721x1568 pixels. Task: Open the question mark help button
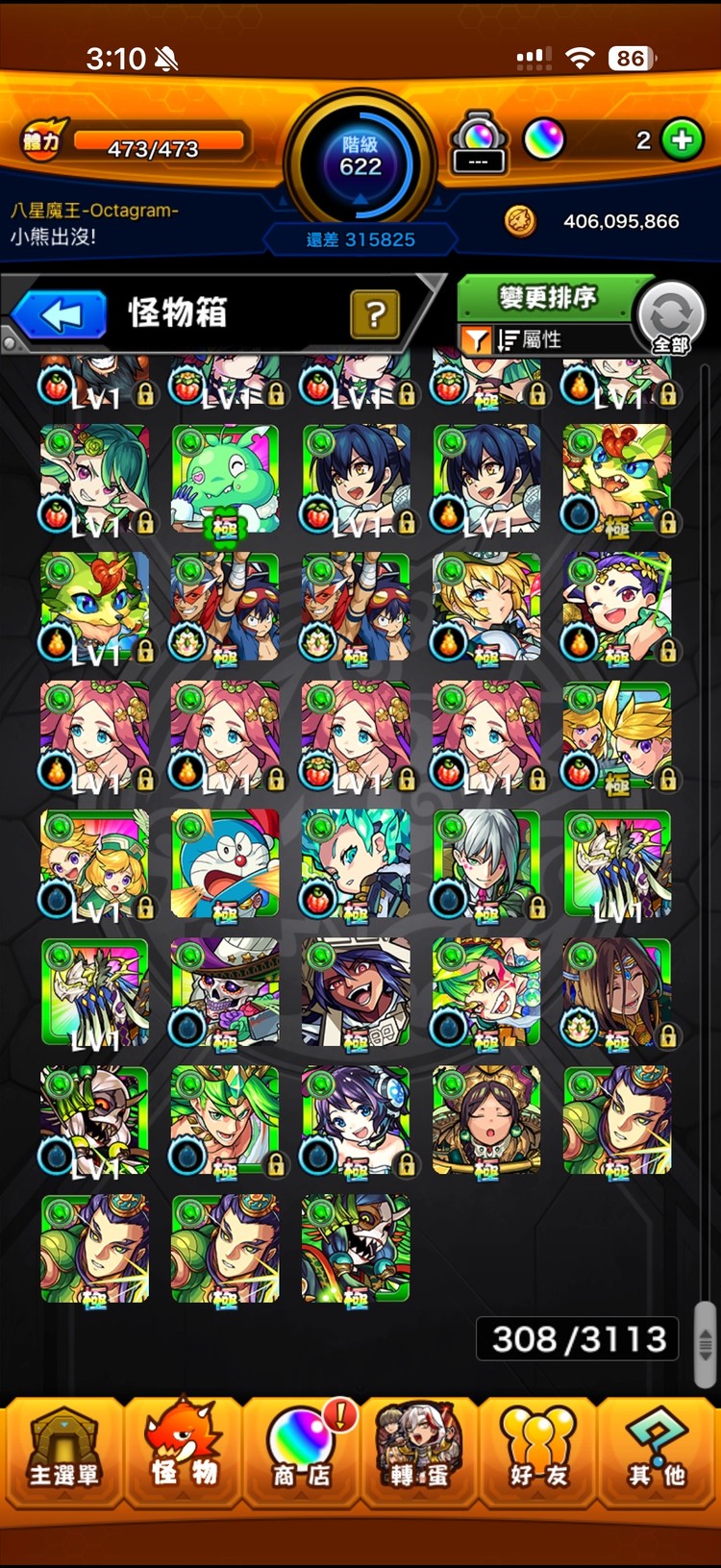click(375, 313)
